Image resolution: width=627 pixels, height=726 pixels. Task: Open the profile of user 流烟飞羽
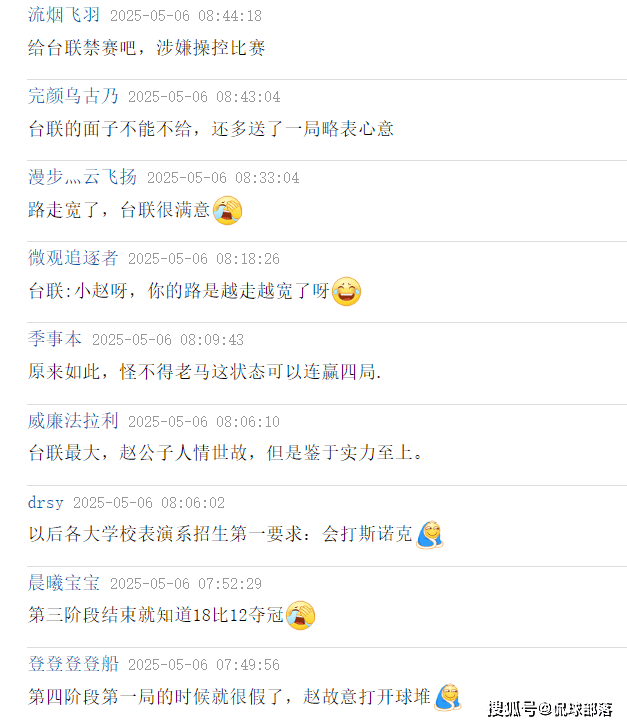coord(63,15)
